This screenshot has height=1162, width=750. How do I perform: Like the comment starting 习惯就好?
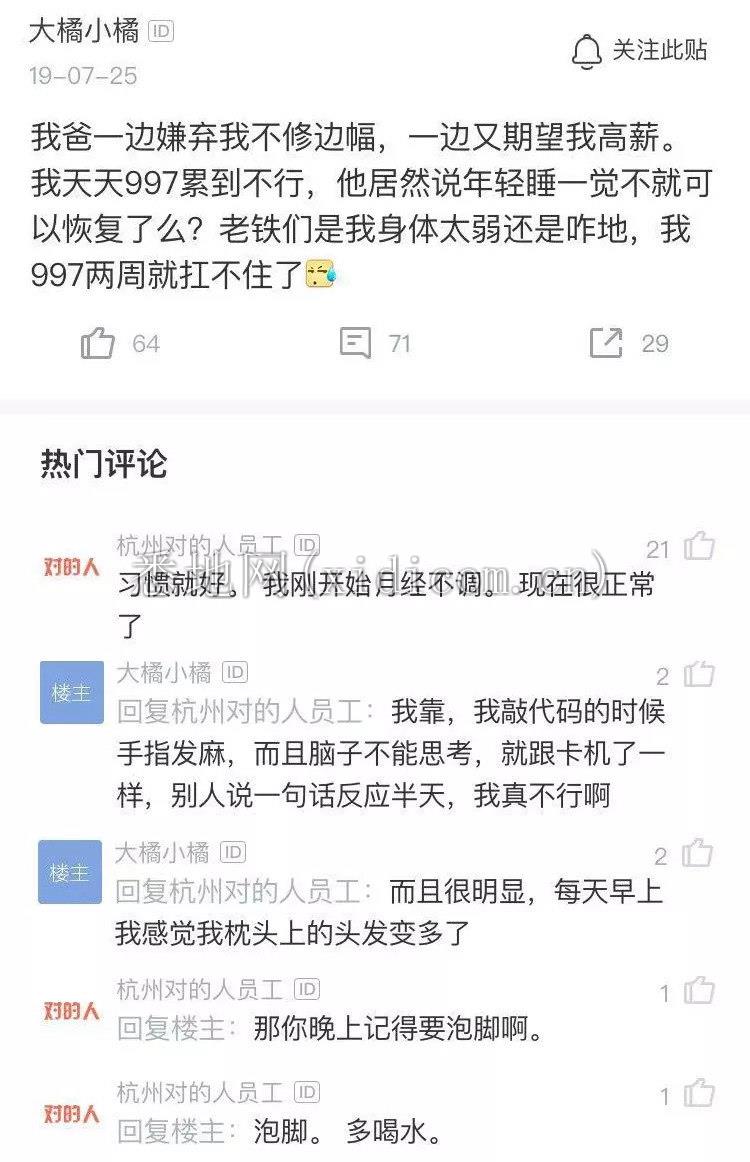coord(699,546)
